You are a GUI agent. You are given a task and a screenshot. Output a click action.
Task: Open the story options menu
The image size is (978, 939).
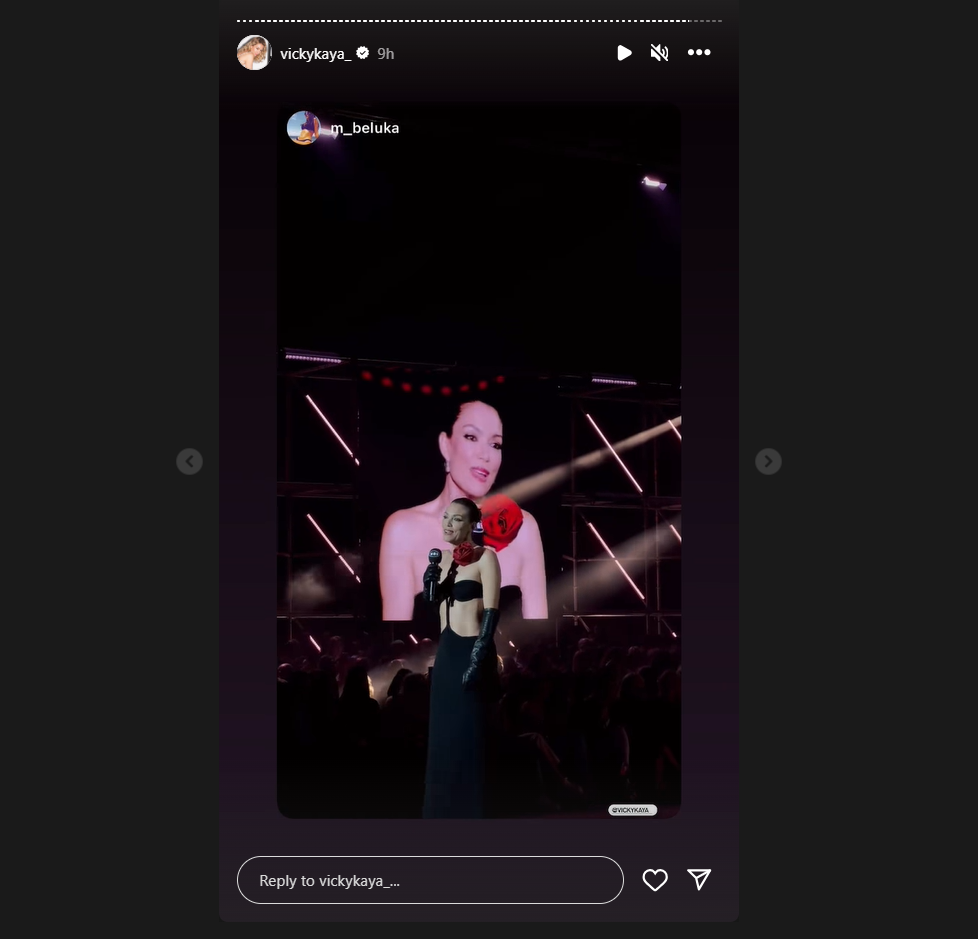tap(699, 53)
